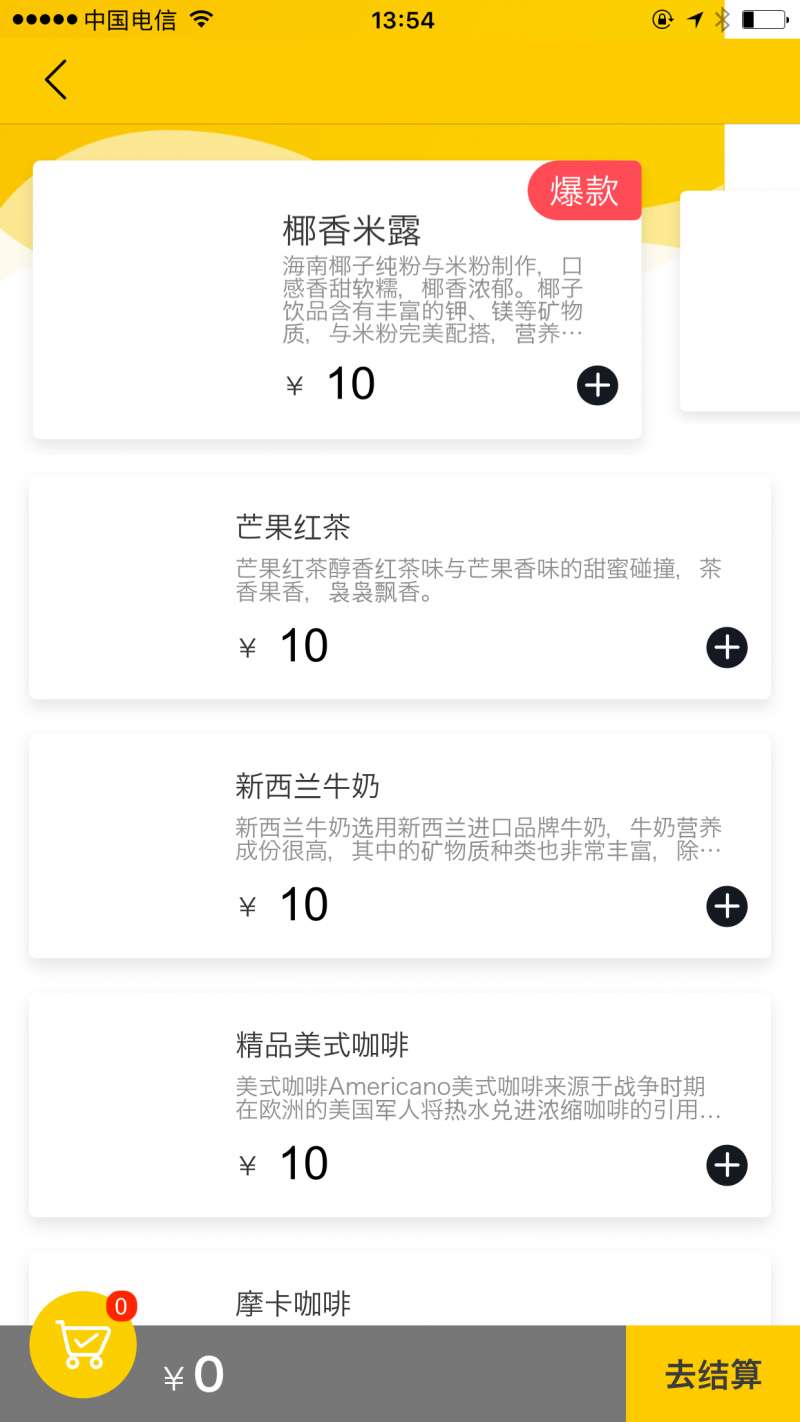Add 精品美式咖啡 to the cart

[727, 1165]
